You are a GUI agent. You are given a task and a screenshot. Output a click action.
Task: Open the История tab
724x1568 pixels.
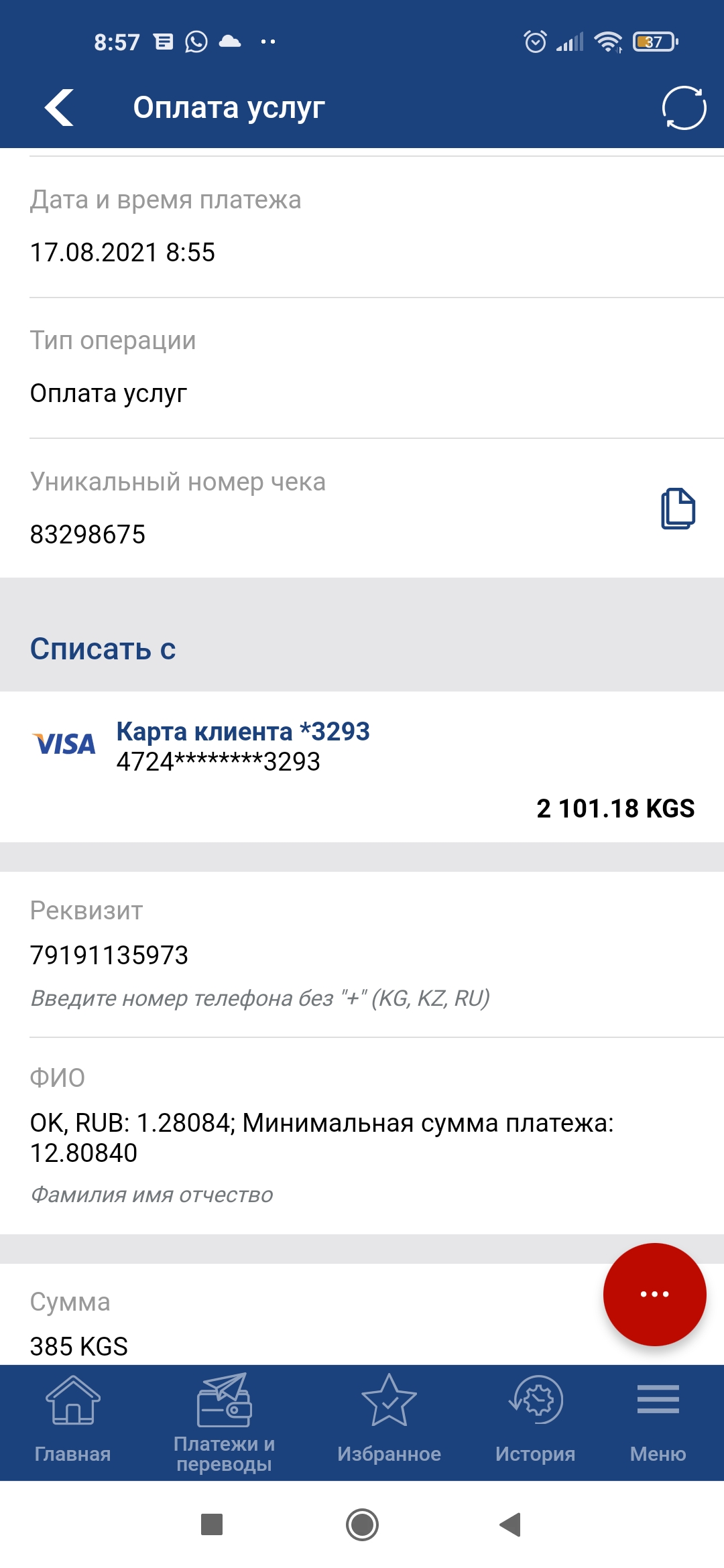tap(535, 1421)
